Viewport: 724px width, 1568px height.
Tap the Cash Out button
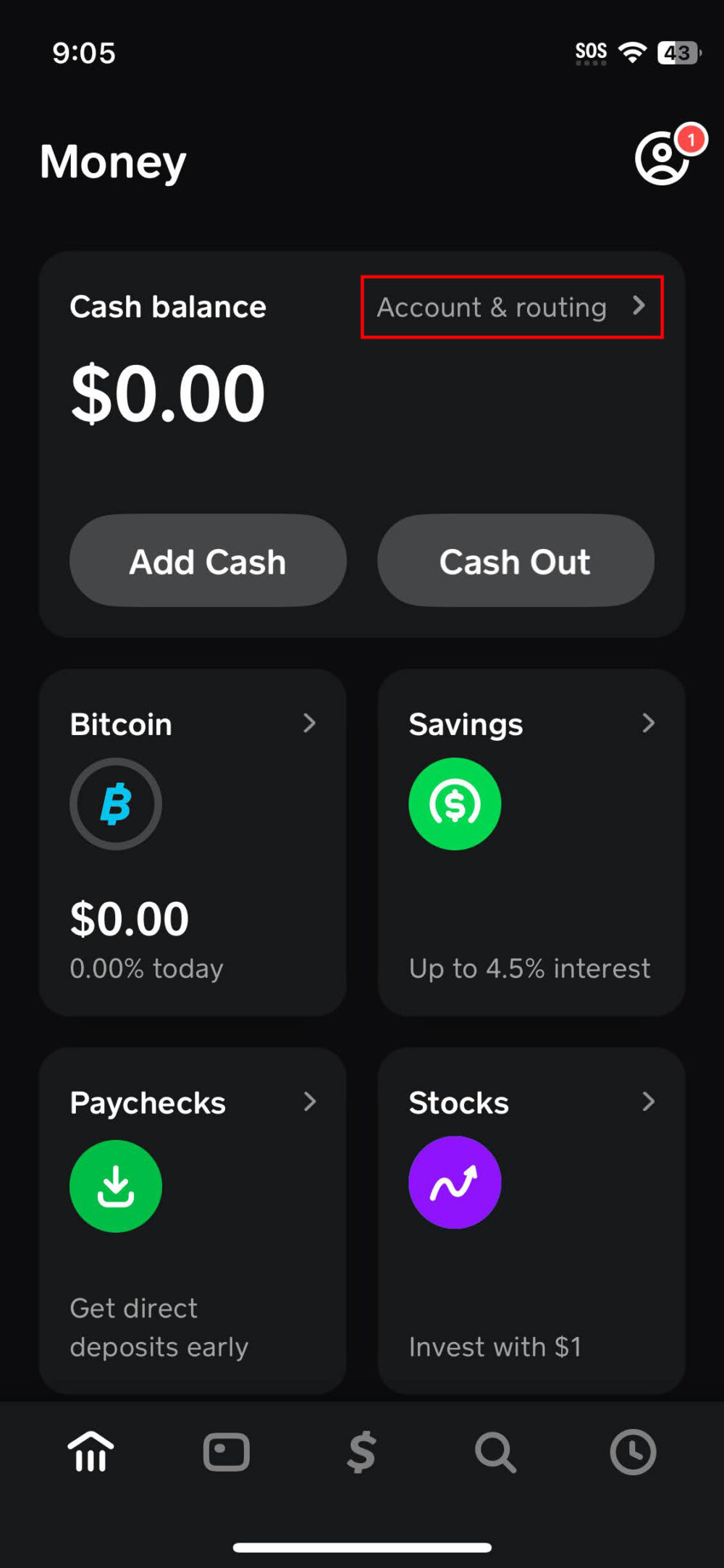pos(515,561)
